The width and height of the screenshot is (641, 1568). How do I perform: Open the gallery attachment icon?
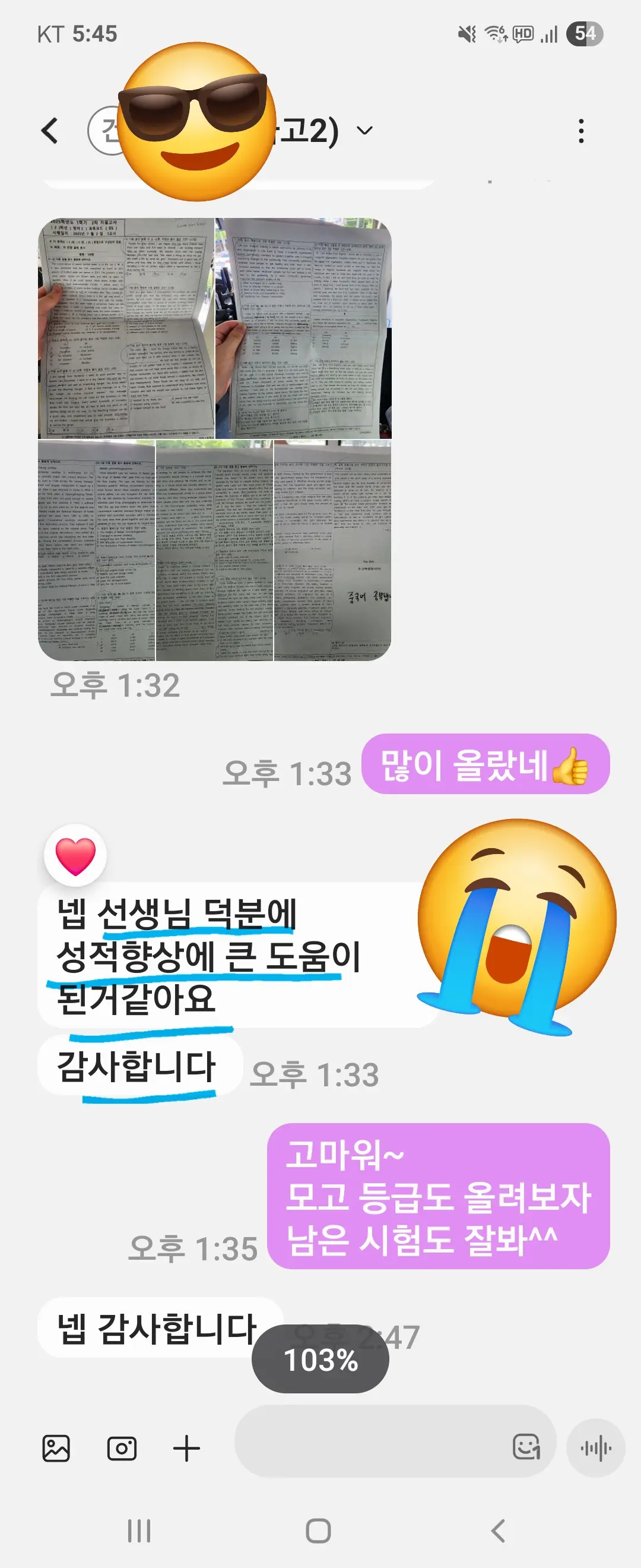click(56, 1448)
